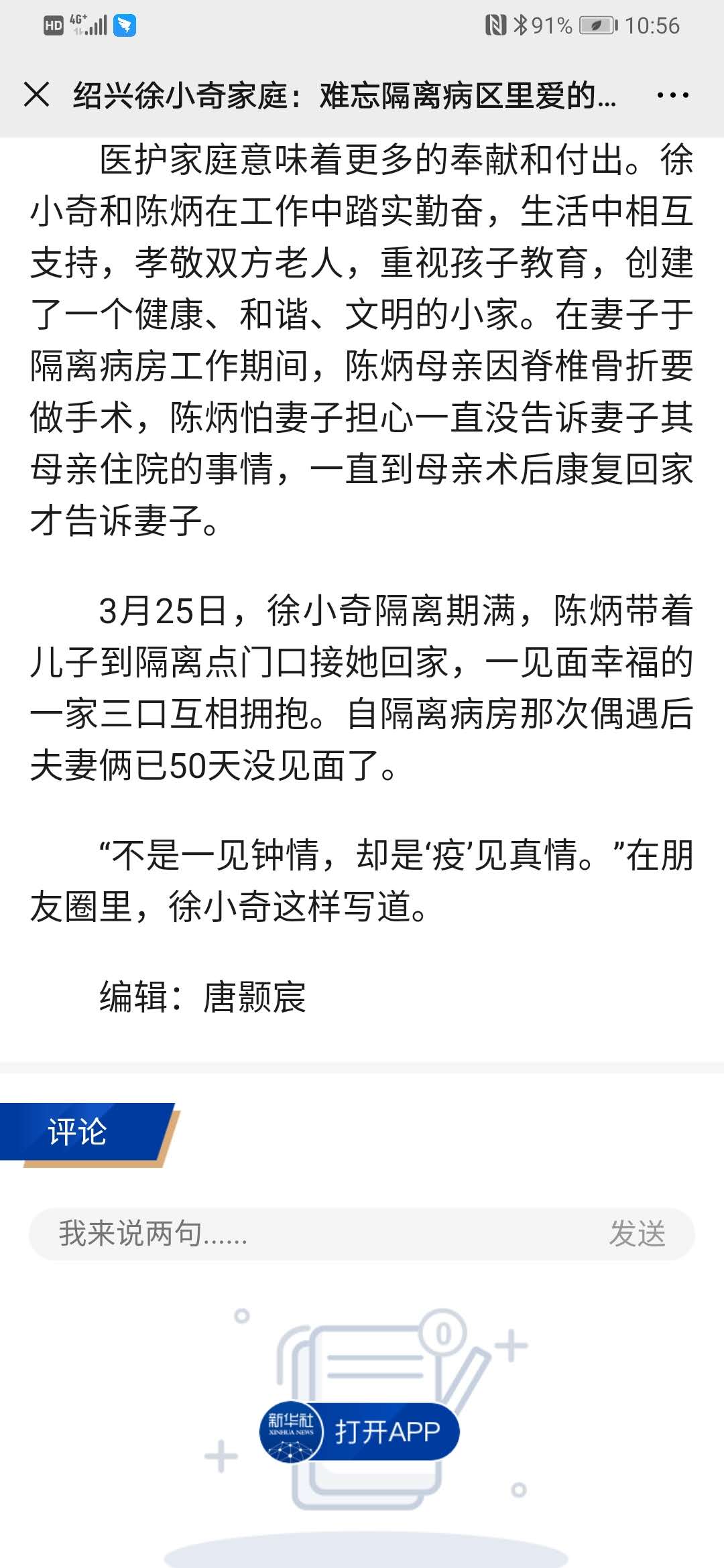
Task: Tap the comment box 我来说两句
Action: click(x=315, y=1234)
